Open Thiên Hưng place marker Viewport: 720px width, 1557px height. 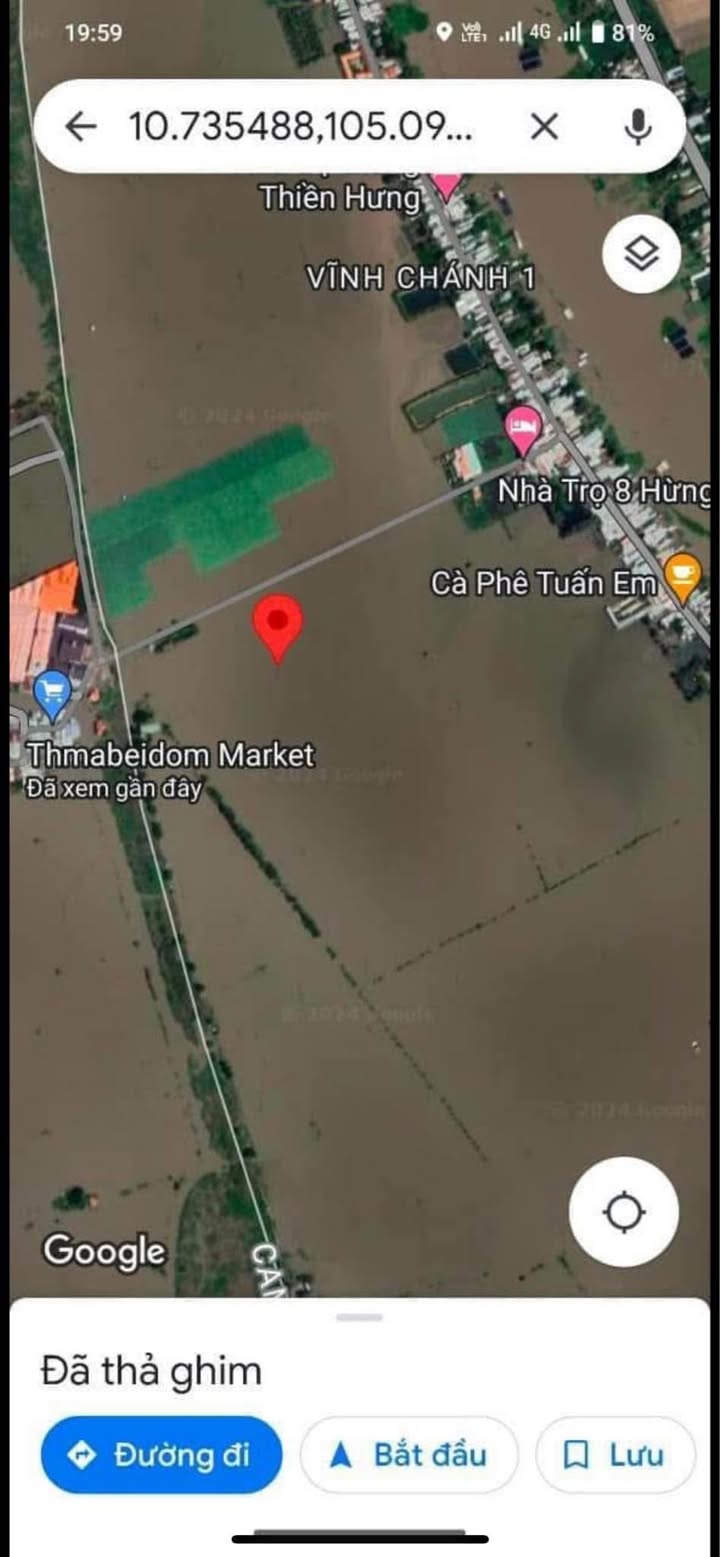coord(446,183)
